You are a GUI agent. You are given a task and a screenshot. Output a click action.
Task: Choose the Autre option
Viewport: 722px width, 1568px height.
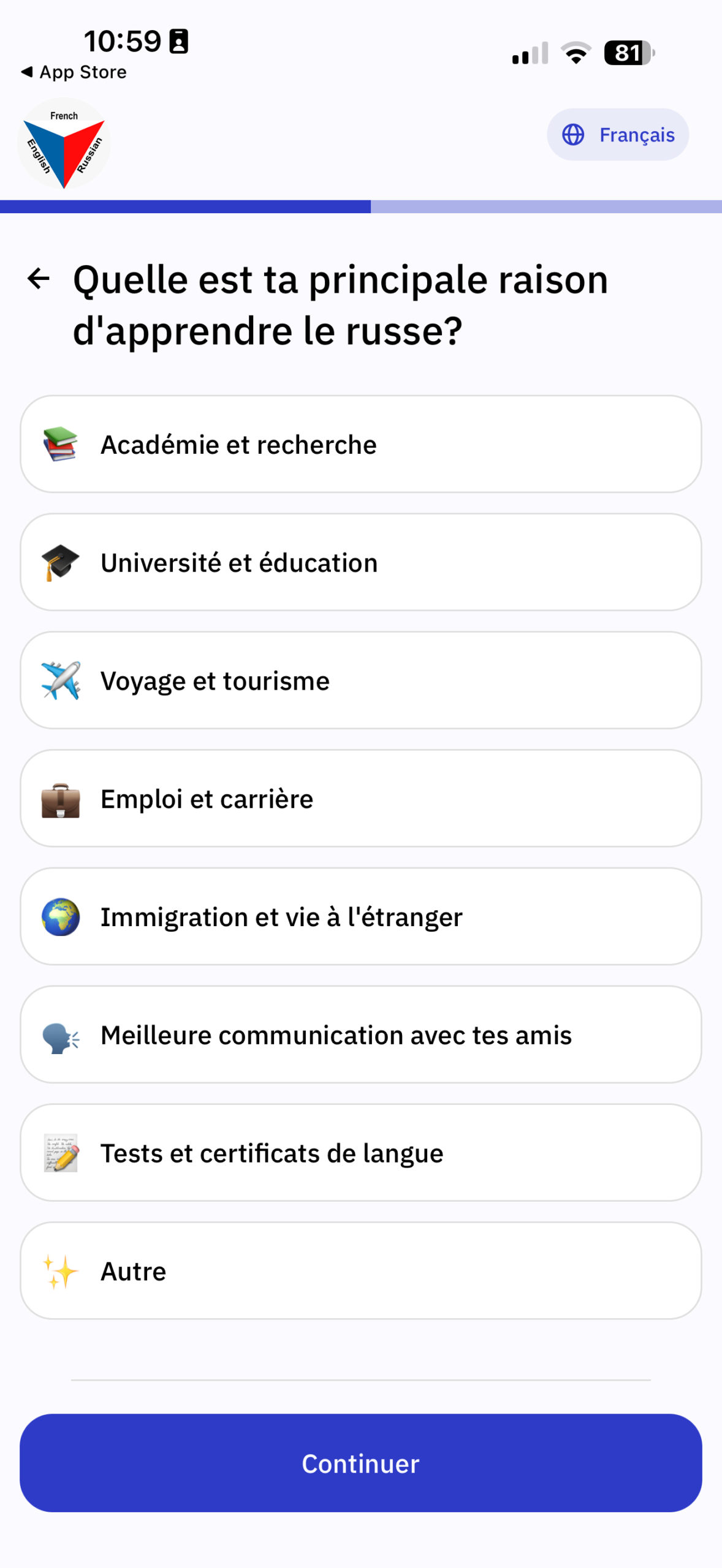360,1272
